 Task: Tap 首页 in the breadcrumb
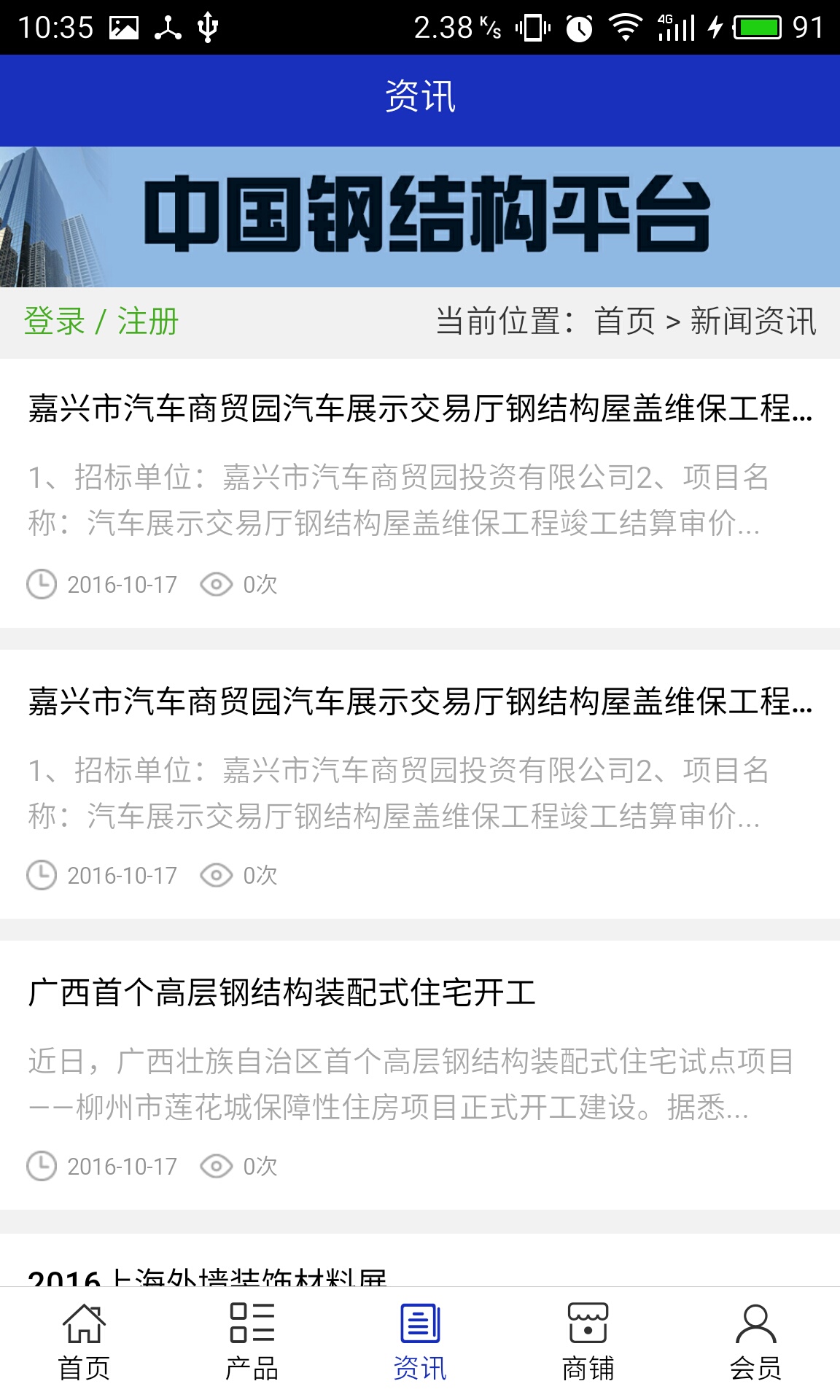coord(625,322)
